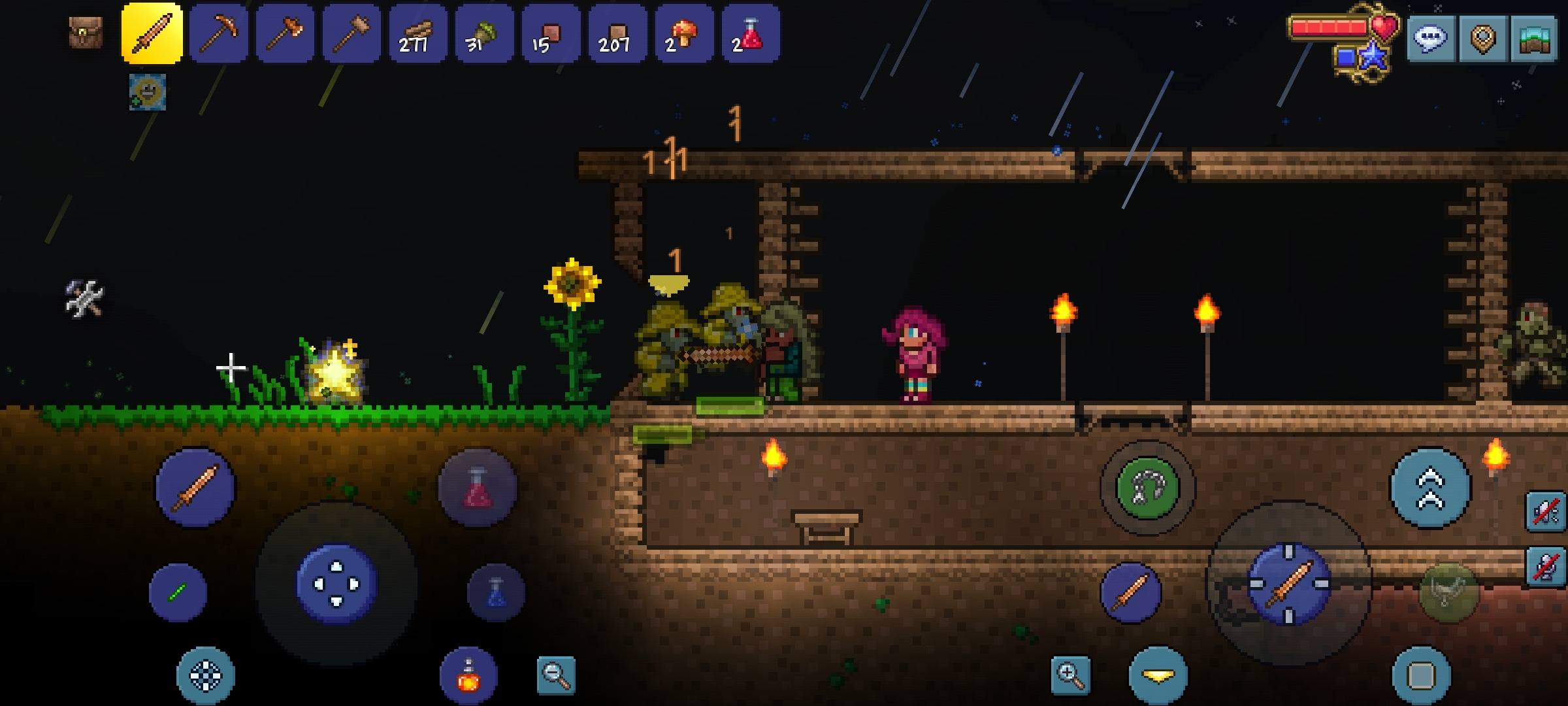Screen dimensions: 1568x706
Task: Open the chat speech bubble
Action: pos(1430,39)
